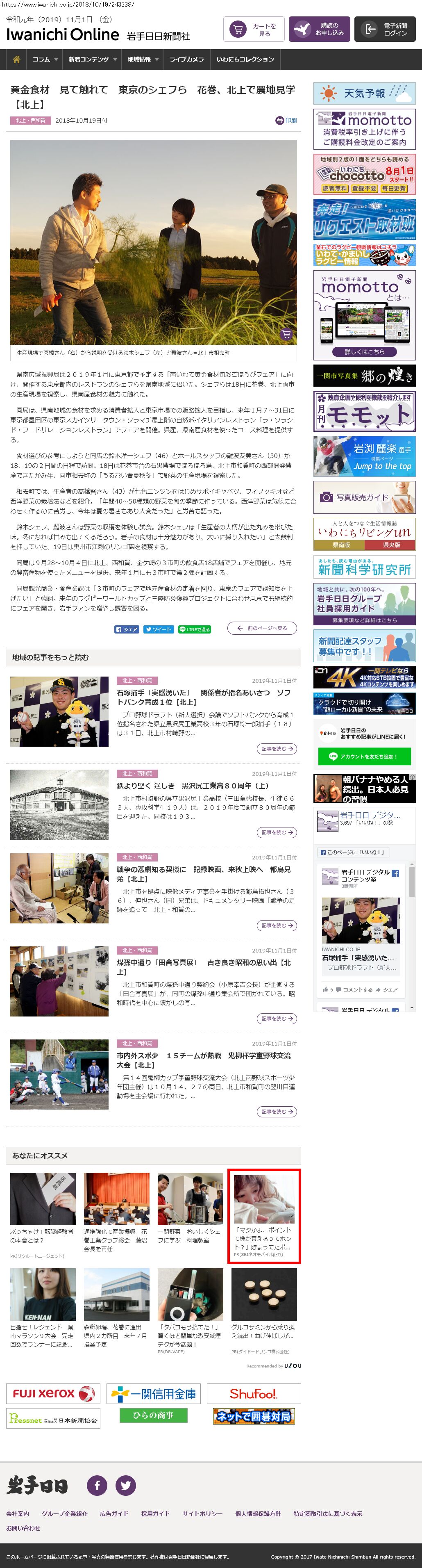This screenshot has height=1568, width=422.
Task: Share the article on Facebook
Action: pos(127,629)
